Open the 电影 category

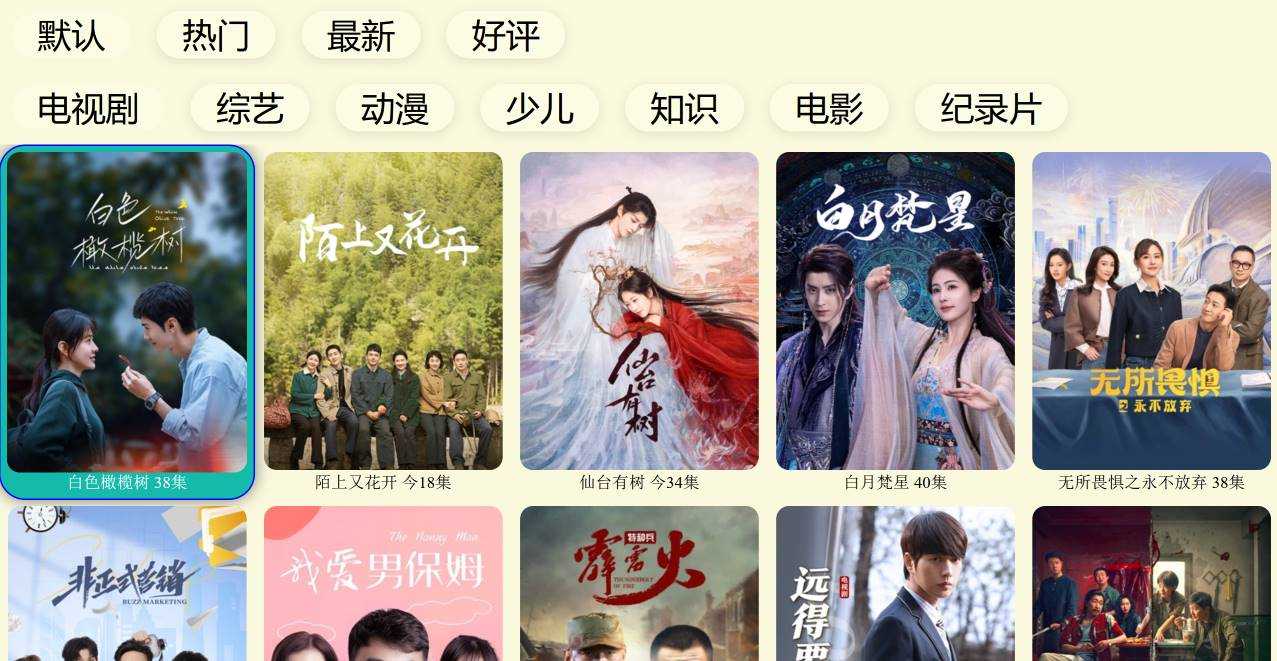[x=829, y=109]
